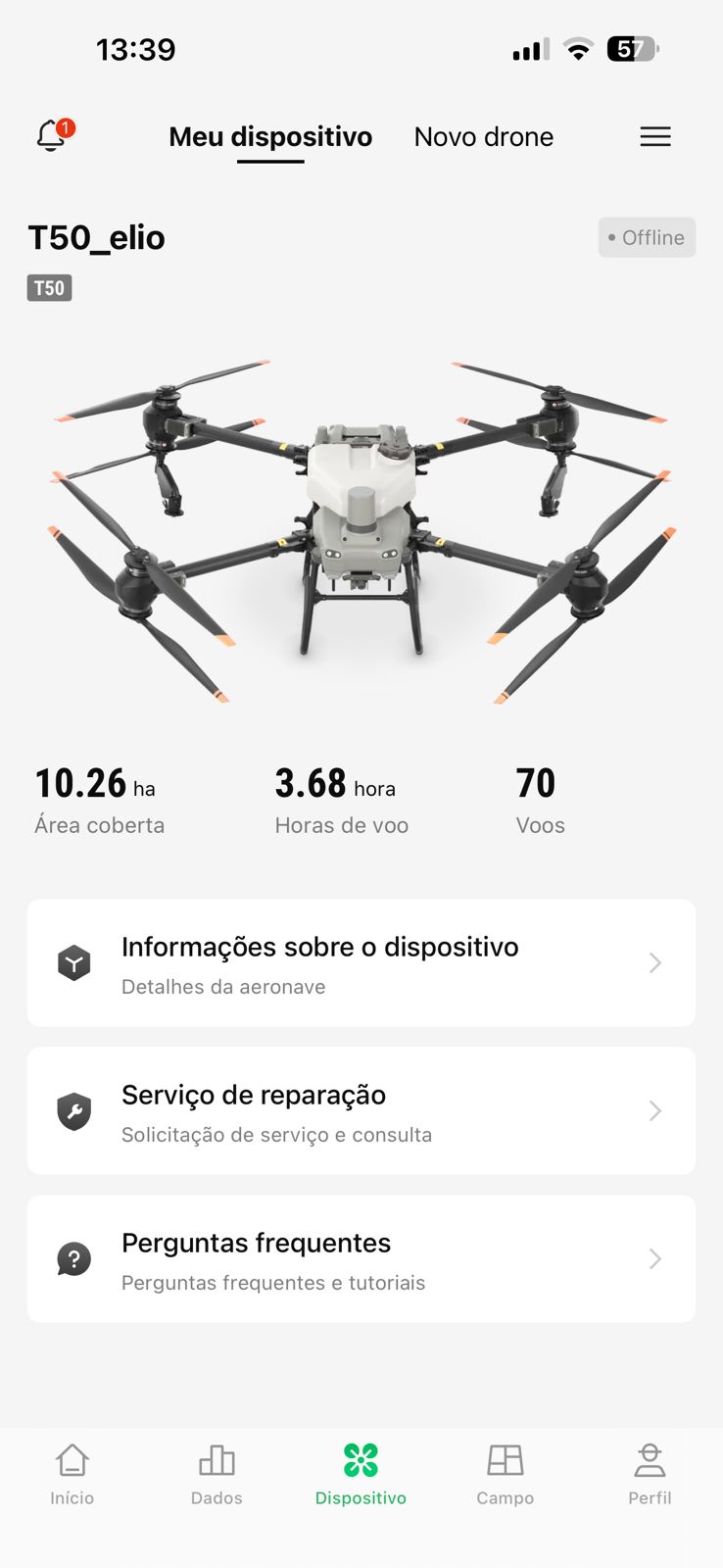Open the notifications bell
The image size is (723, 1568).
pyautogui.click(x=52, y=135)
